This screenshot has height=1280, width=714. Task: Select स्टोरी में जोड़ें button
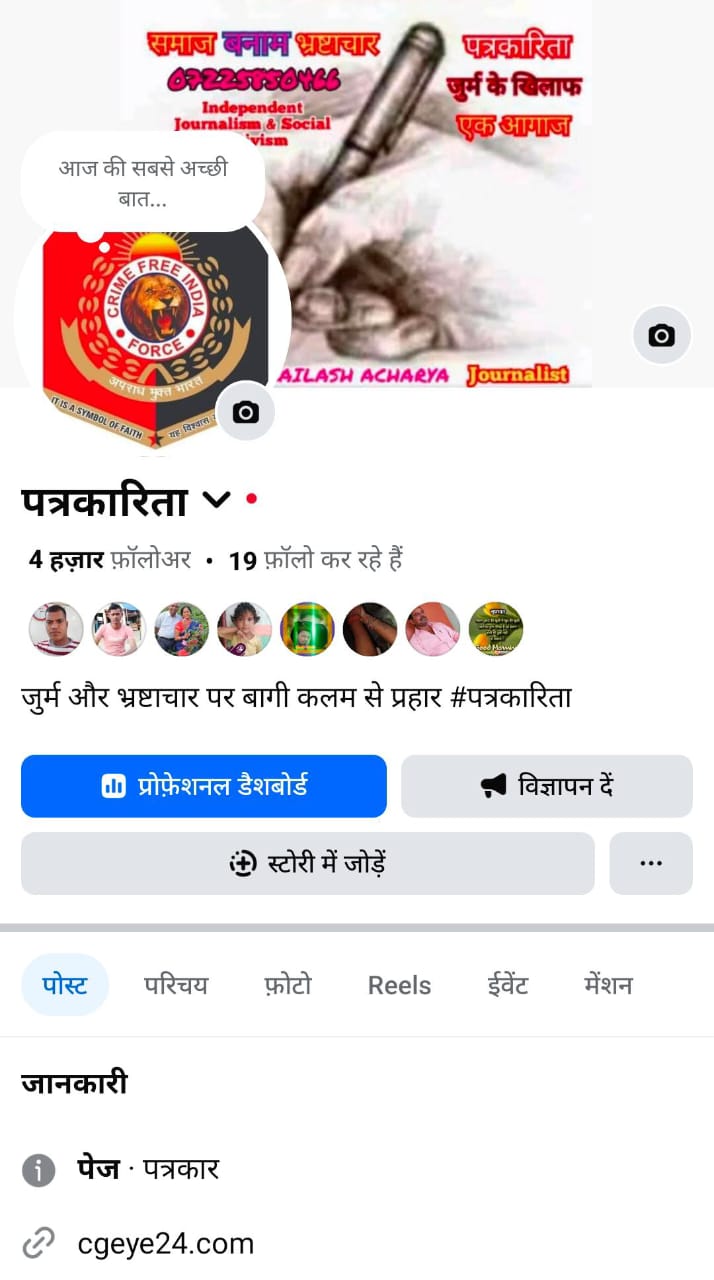pos(308,863)
